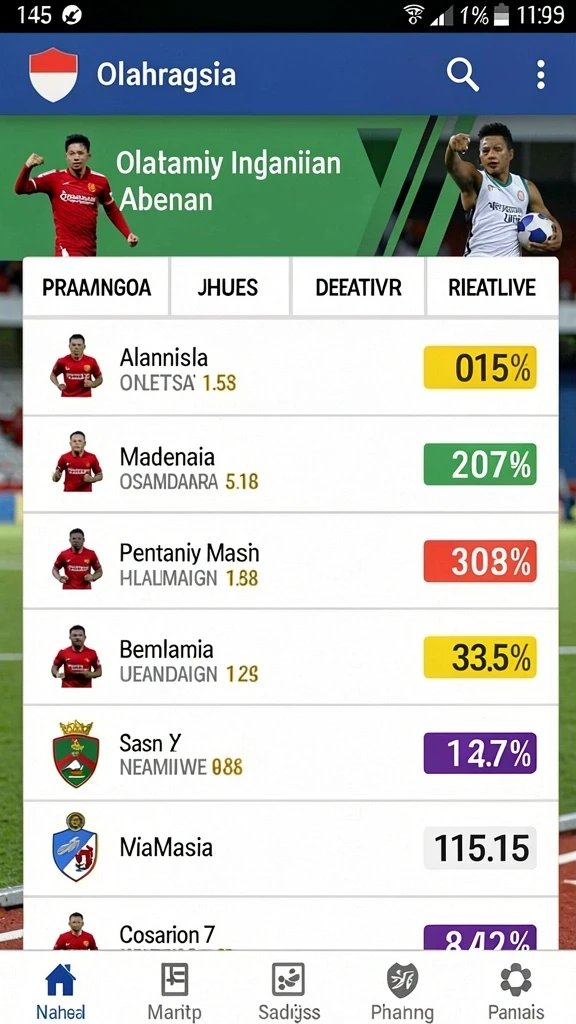Screen dimensions: 576x1024
Task: Tap the 207% button for Madenaia
Action: [x=480, y=464]
